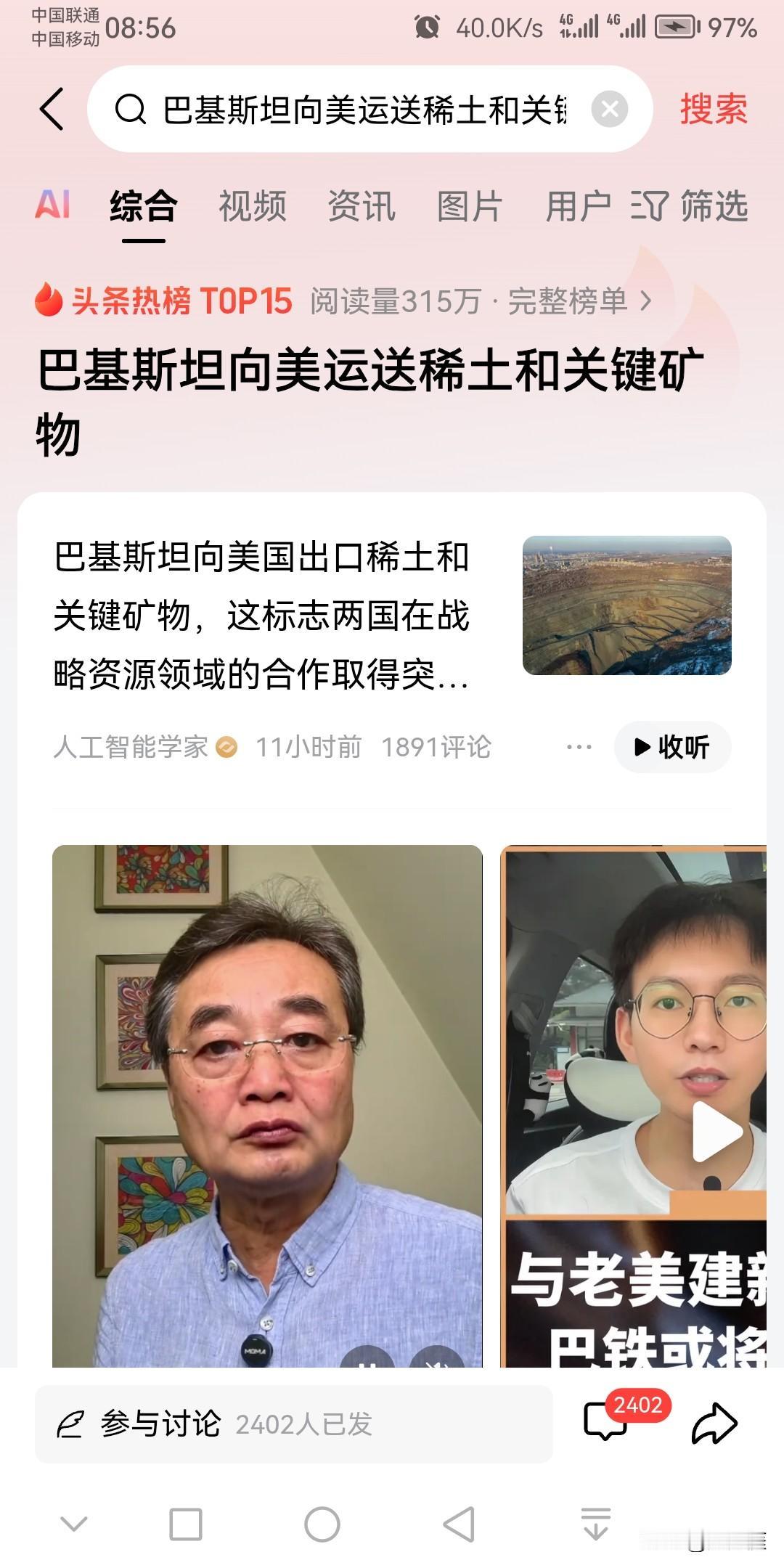The width and height of the screenshot is (784, 1568).
Task: Switch to the 视频 tab
Action: pyautogui.click(x=252, y=205)
